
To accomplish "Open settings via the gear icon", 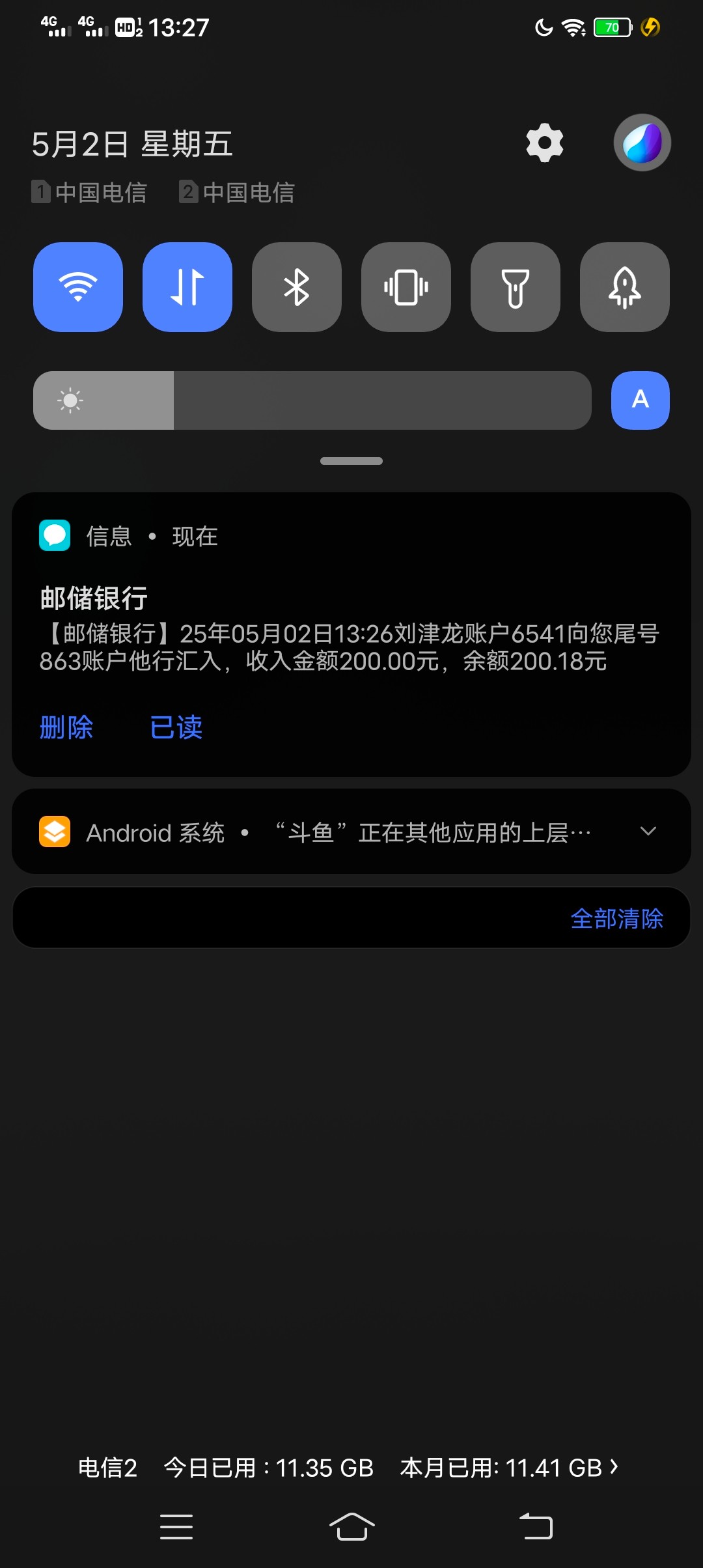I will [x=545, y=143].
